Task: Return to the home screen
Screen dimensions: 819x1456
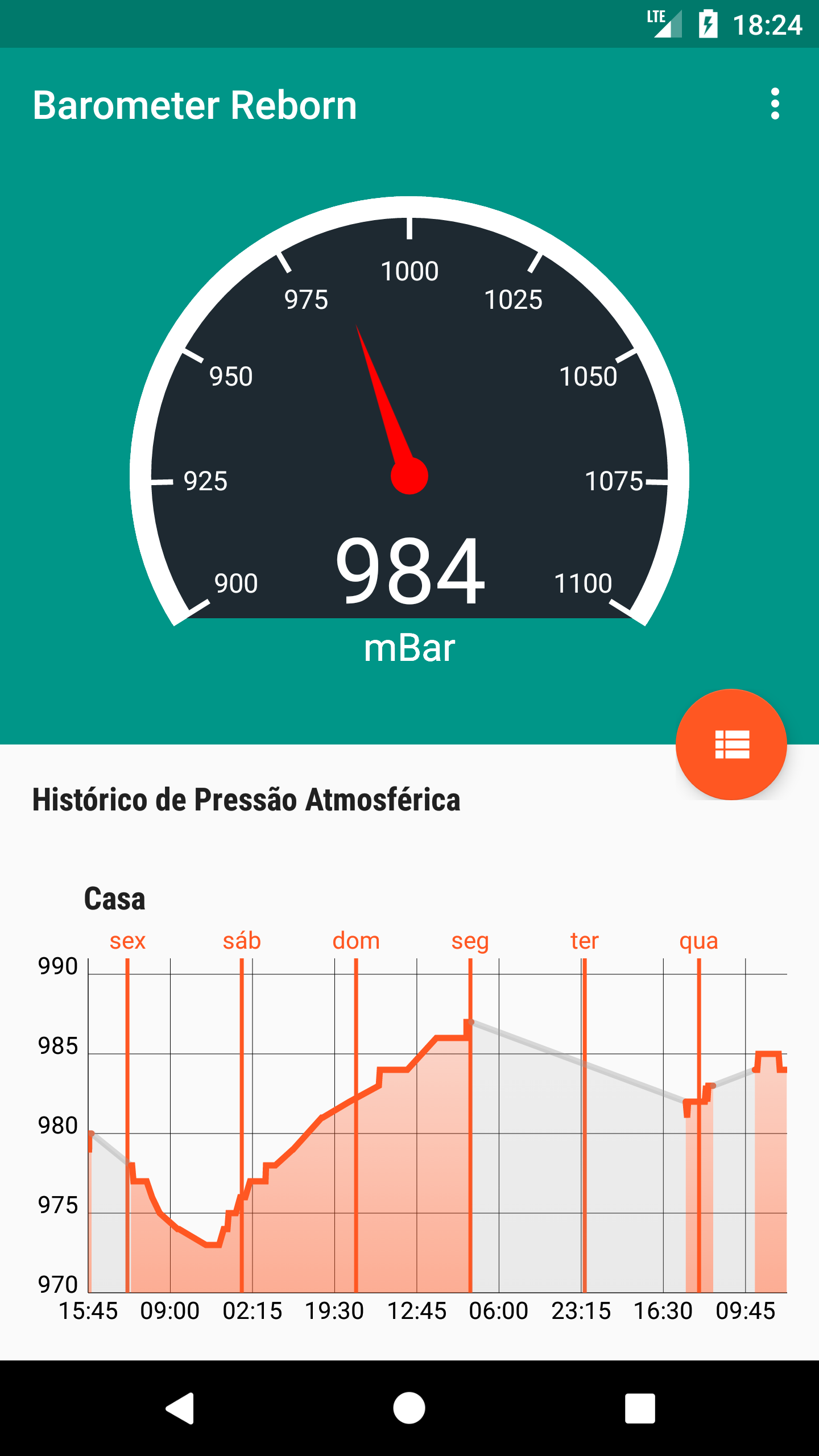Action: pyautogui.click(x=409, y=1408)
